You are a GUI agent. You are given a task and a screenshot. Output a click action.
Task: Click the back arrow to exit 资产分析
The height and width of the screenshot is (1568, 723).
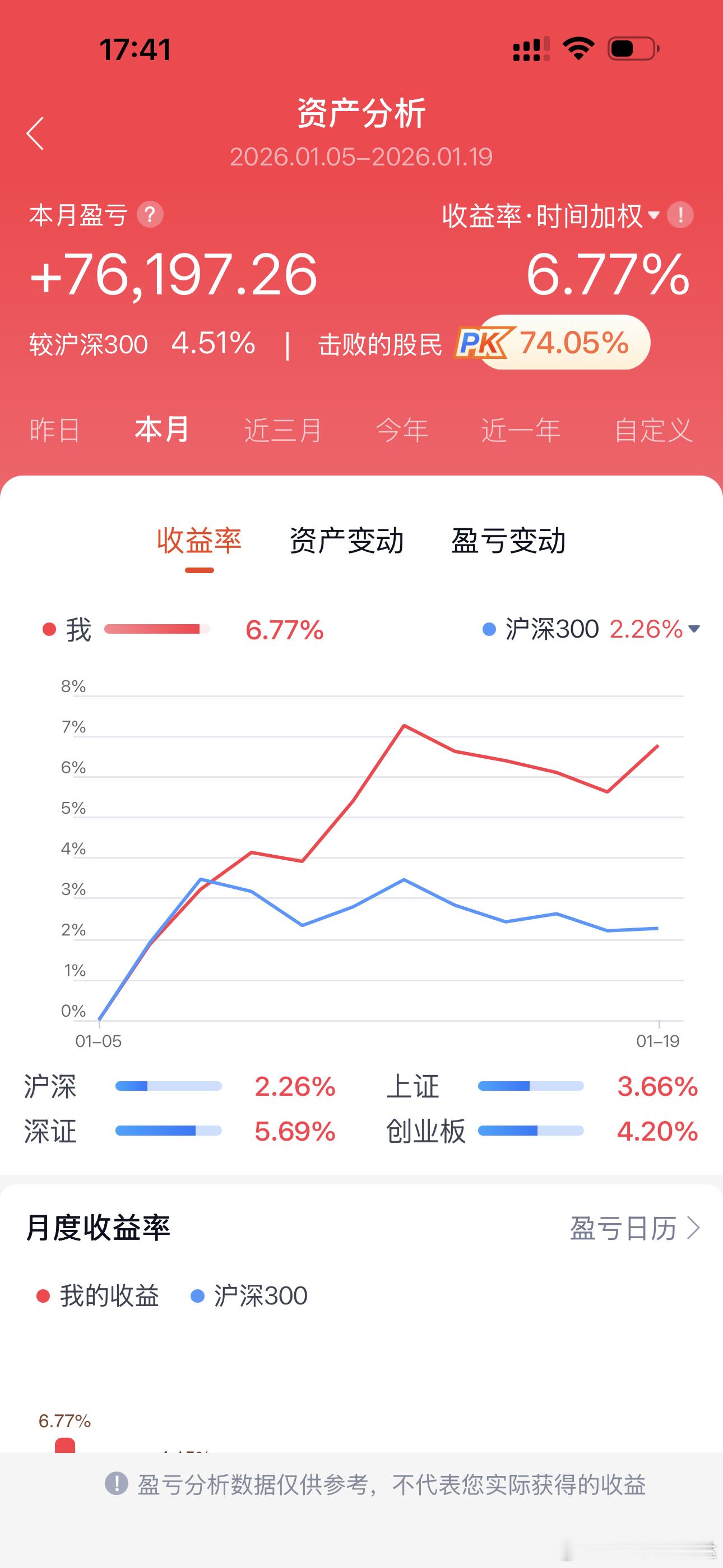(x=35, y=133)
